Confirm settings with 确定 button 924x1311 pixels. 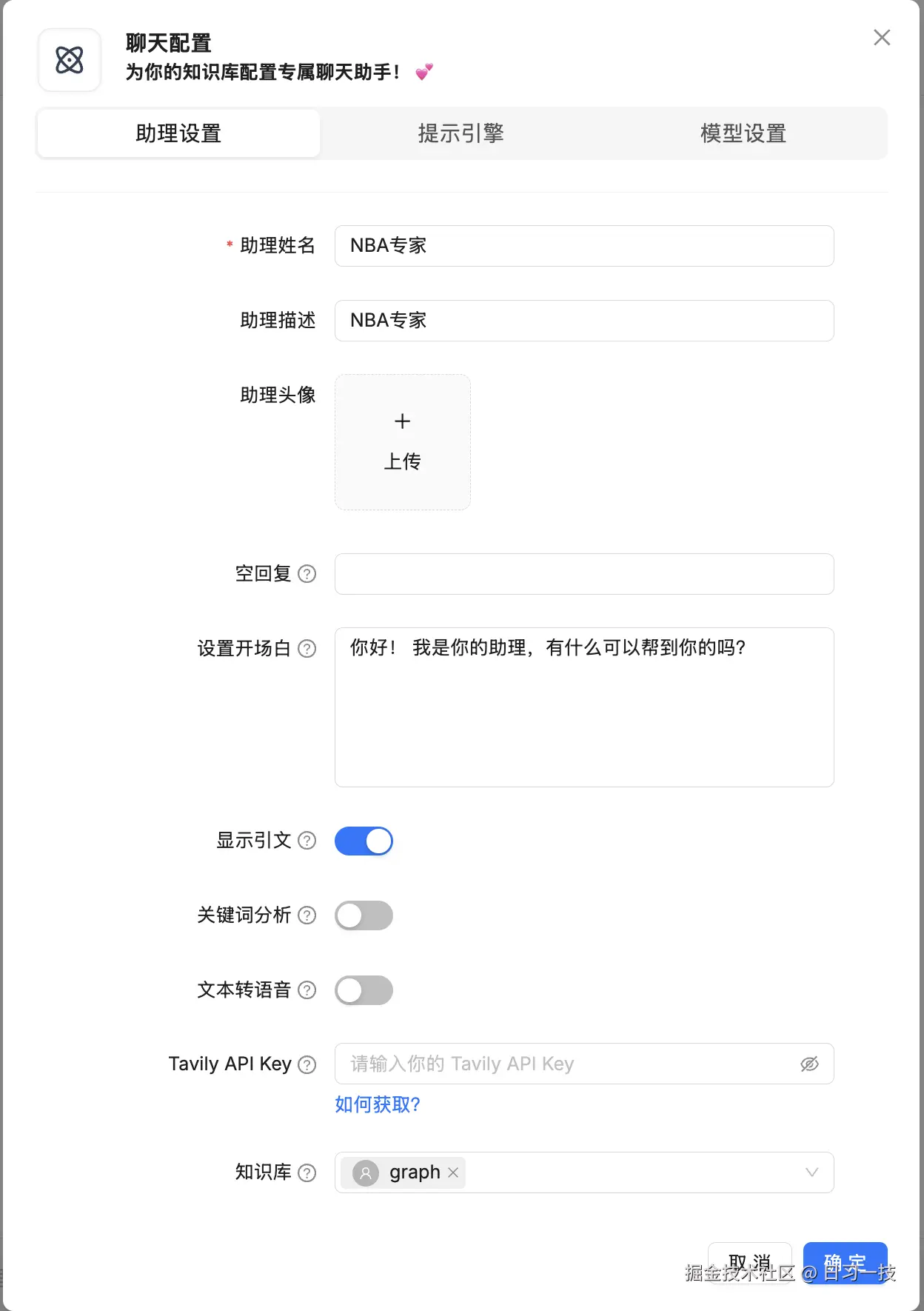[x=845, y=1262]
